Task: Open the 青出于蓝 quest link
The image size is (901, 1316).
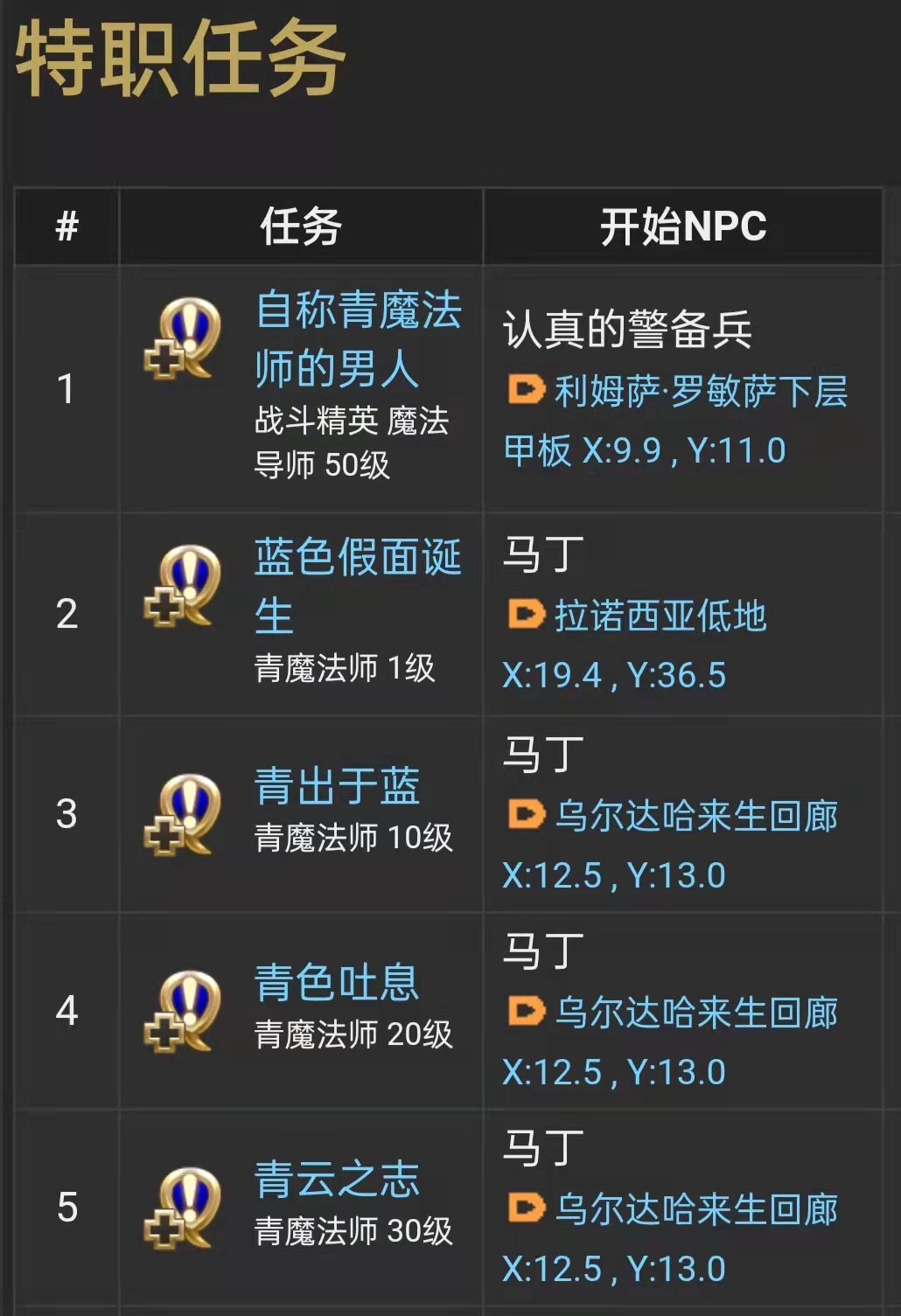Action: [x=337, y=786]
